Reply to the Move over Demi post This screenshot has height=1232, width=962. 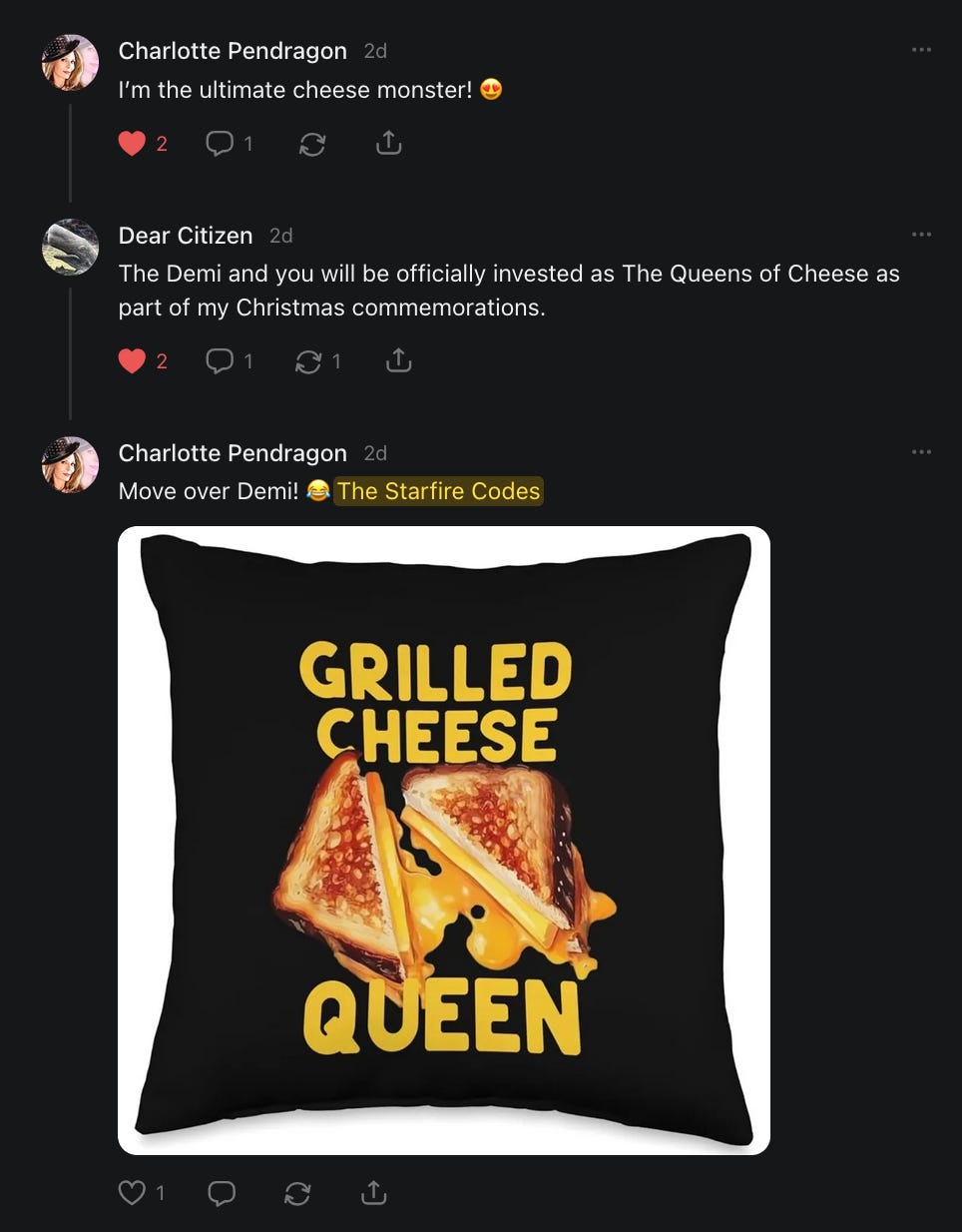click(x=222, y=1192)
